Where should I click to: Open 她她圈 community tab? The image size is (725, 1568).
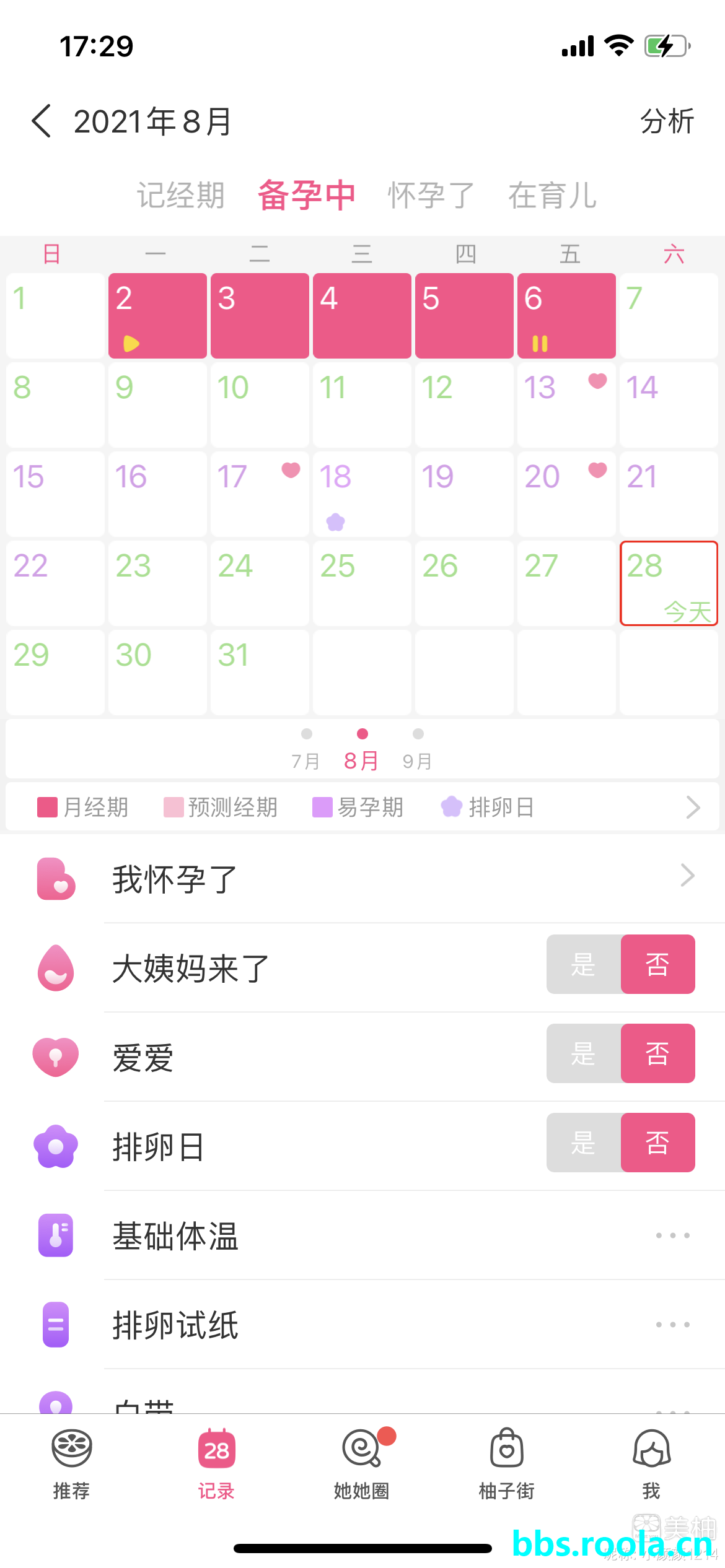362,1464
